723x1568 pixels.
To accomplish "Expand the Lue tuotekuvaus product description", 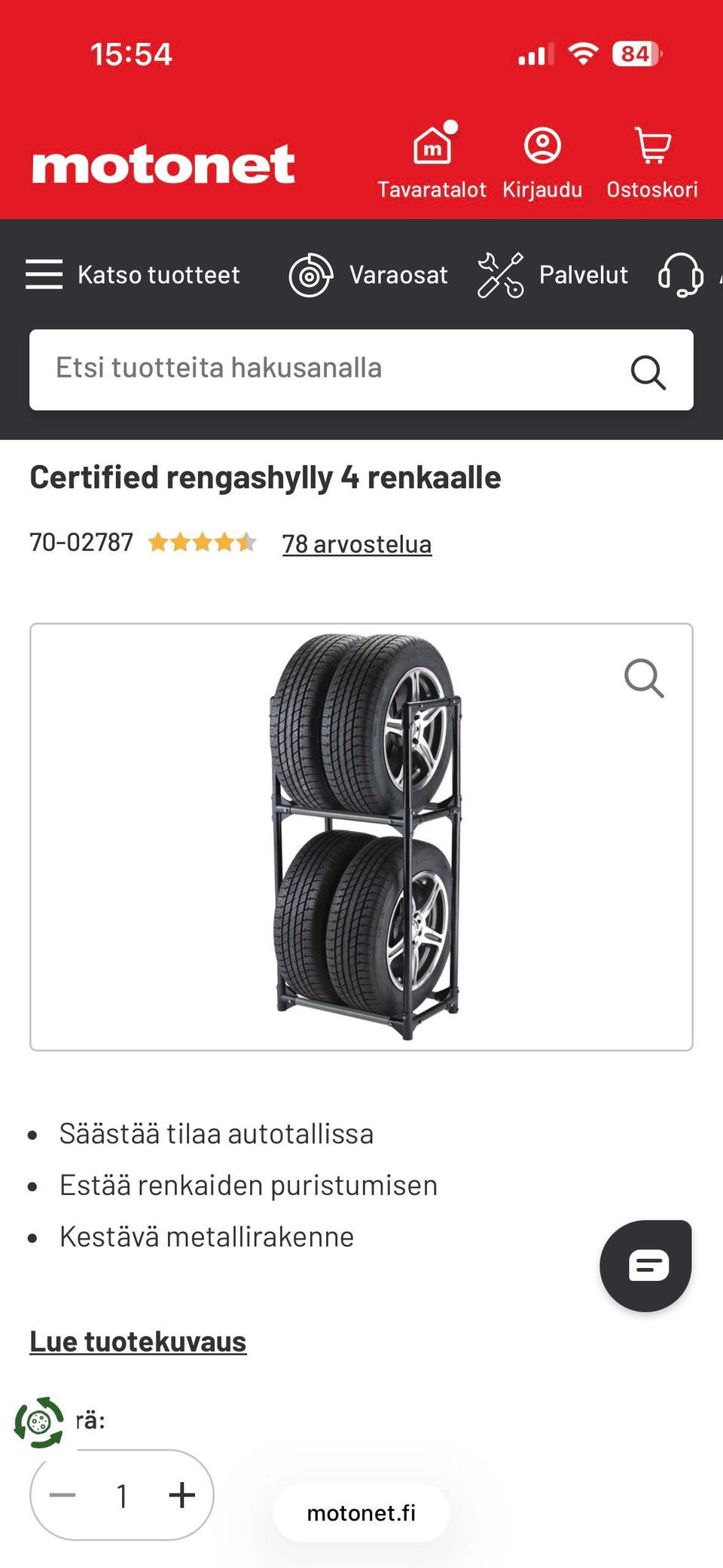I will point(138,1340).
